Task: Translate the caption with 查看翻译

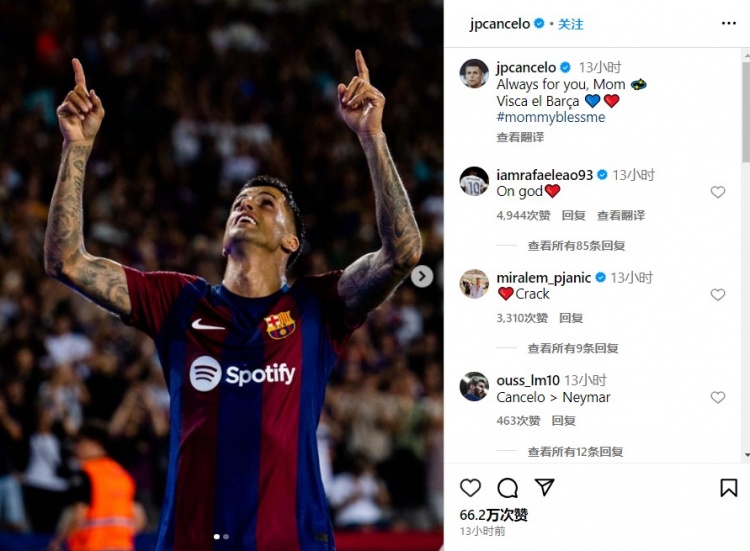Action: tap(520, 137)
